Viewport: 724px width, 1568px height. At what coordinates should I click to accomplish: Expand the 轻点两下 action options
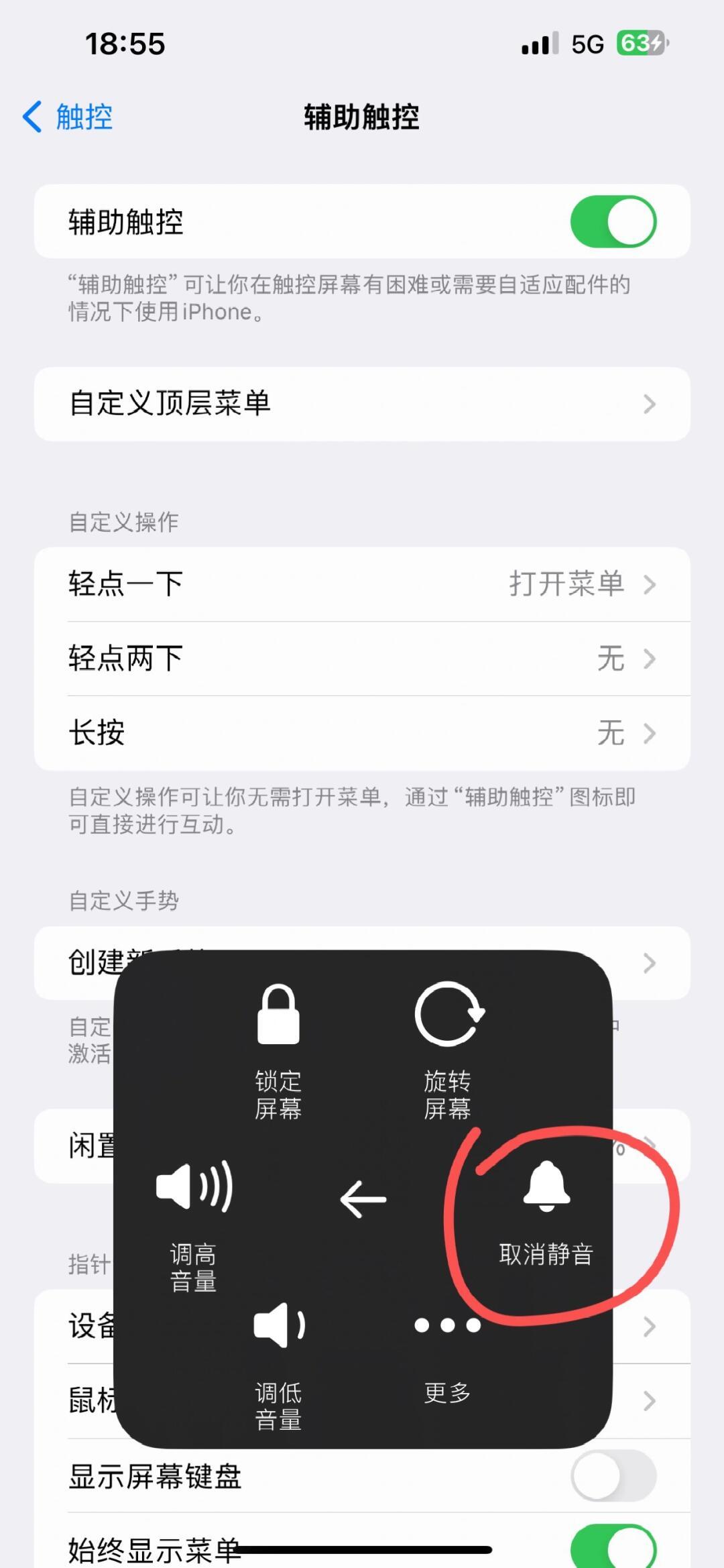click(x=362, y=659)
